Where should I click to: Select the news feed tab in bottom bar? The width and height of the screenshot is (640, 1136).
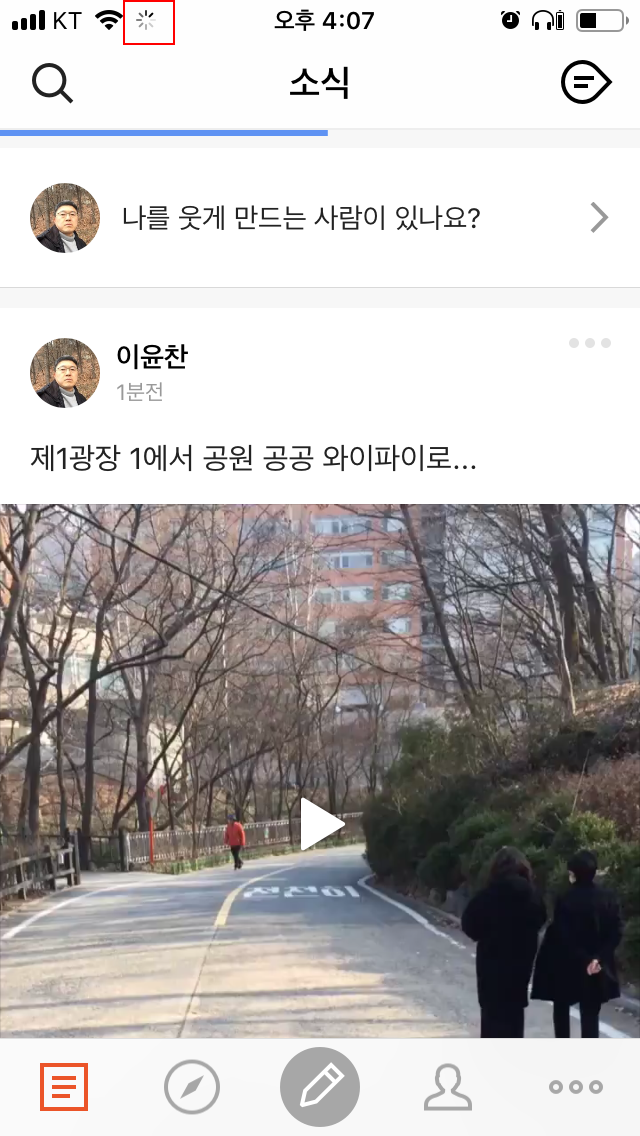64,1087
